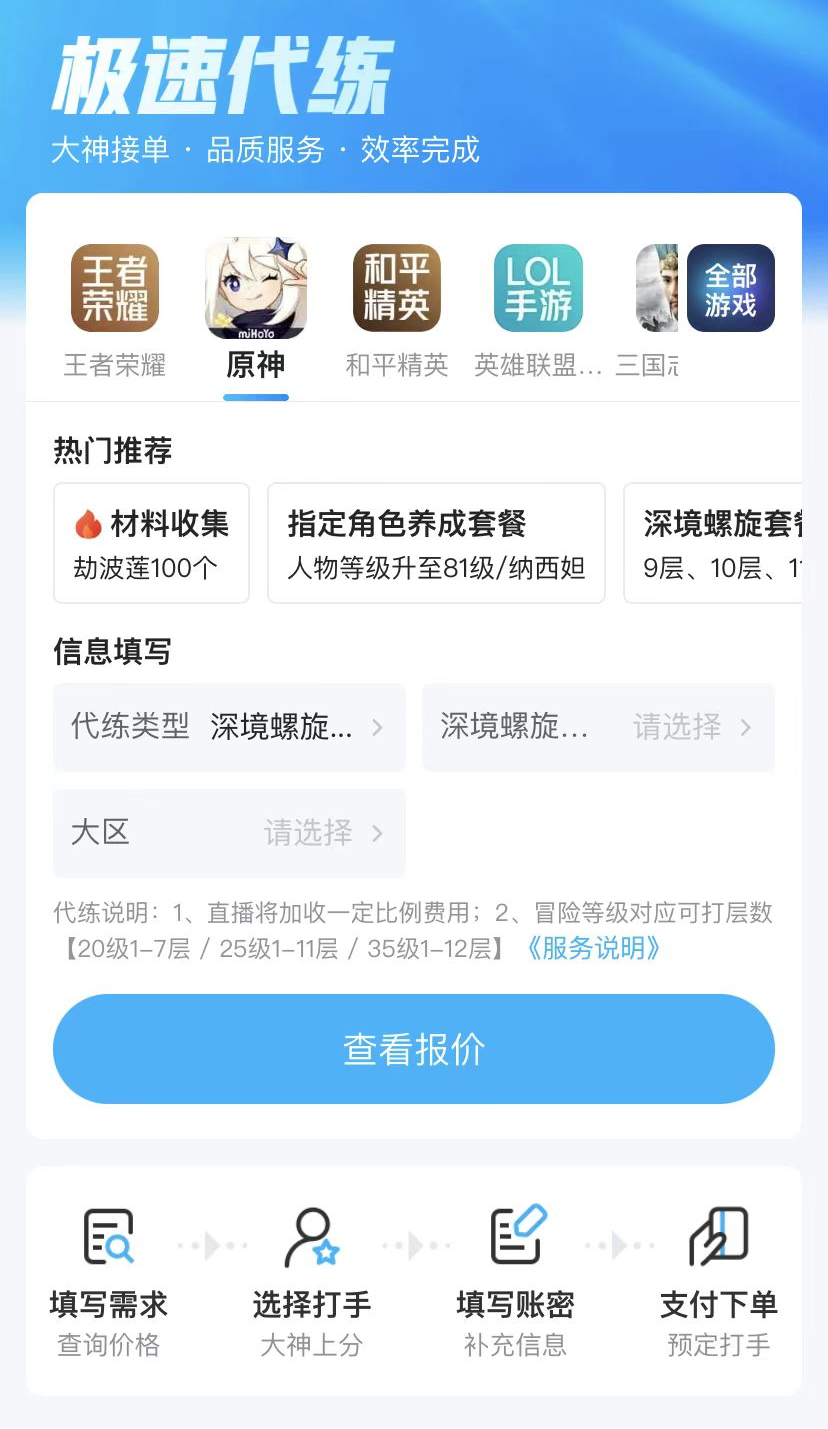Choose a server in the 大区 picker

click(229, 833)
